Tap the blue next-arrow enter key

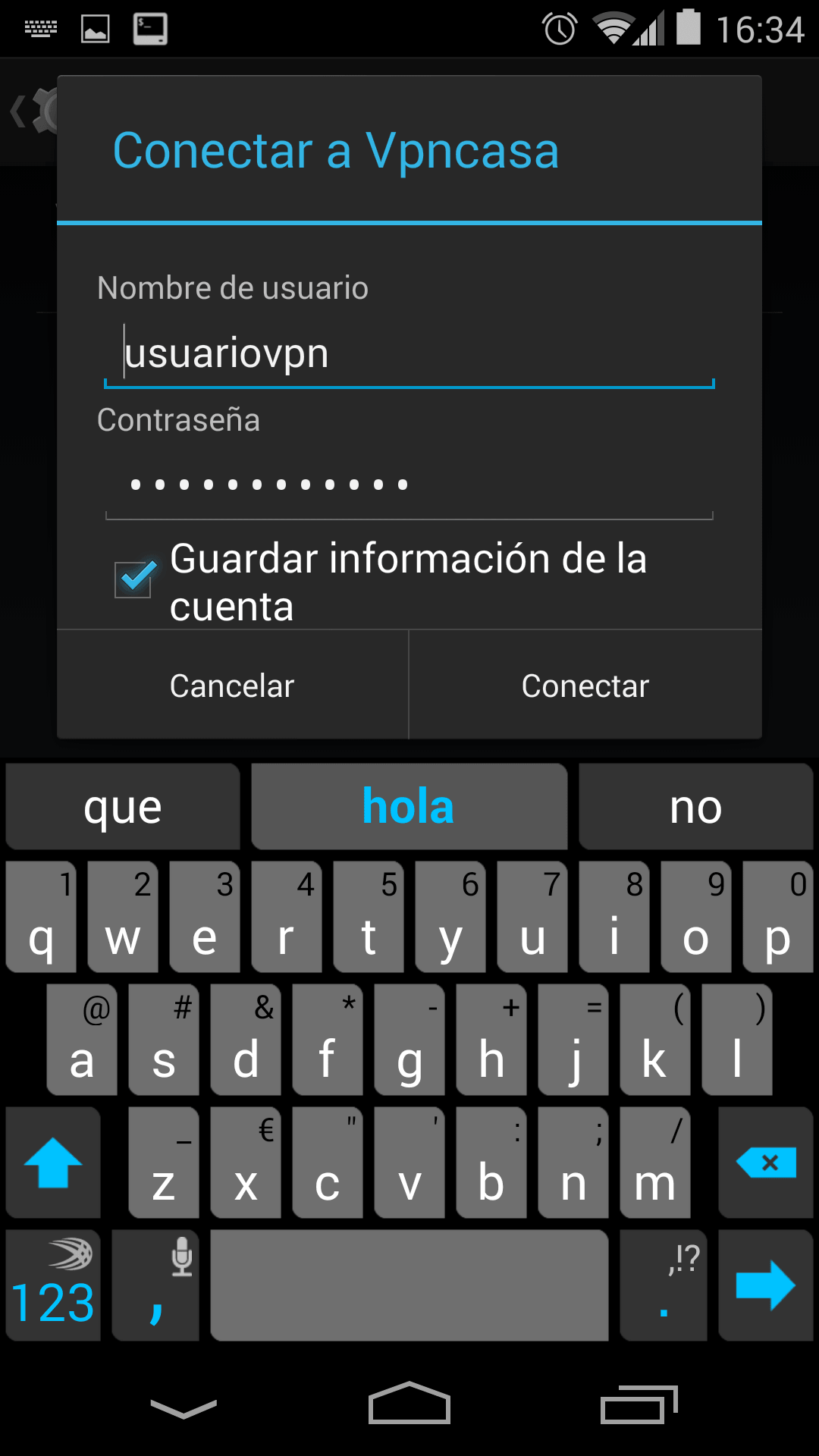(x=764, y=1286)
